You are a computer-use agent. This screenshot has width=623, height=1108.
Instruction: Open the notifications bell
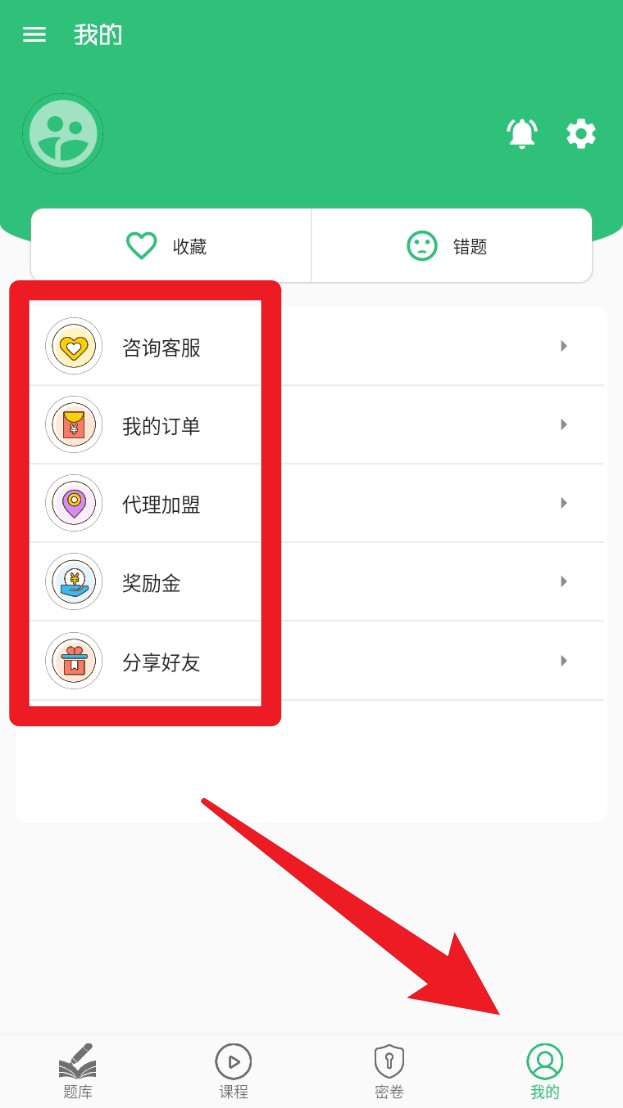tap(522, 134)
